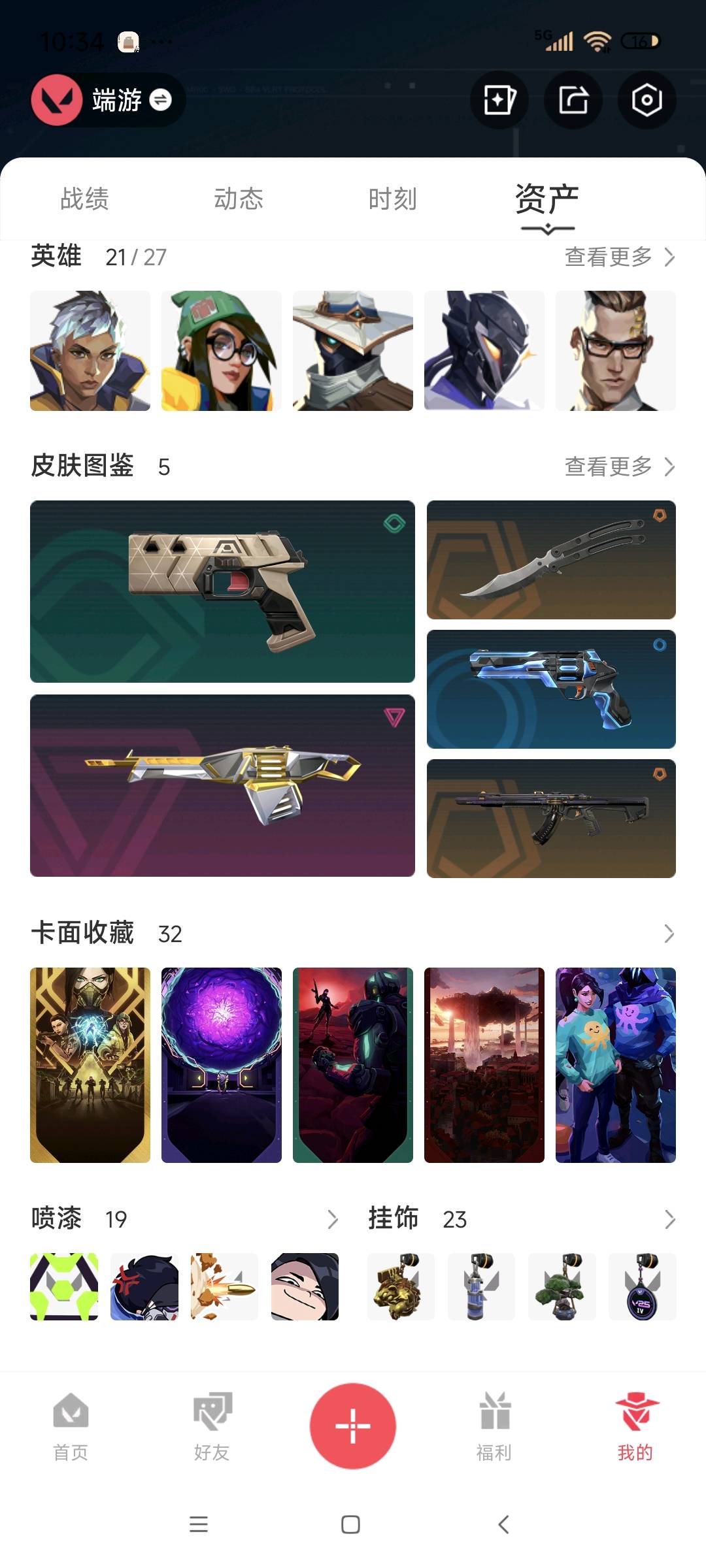The height and width of the screenshot is (1568, 706).
Task: Go back using system back button
Action: [x=503, y=1524]
